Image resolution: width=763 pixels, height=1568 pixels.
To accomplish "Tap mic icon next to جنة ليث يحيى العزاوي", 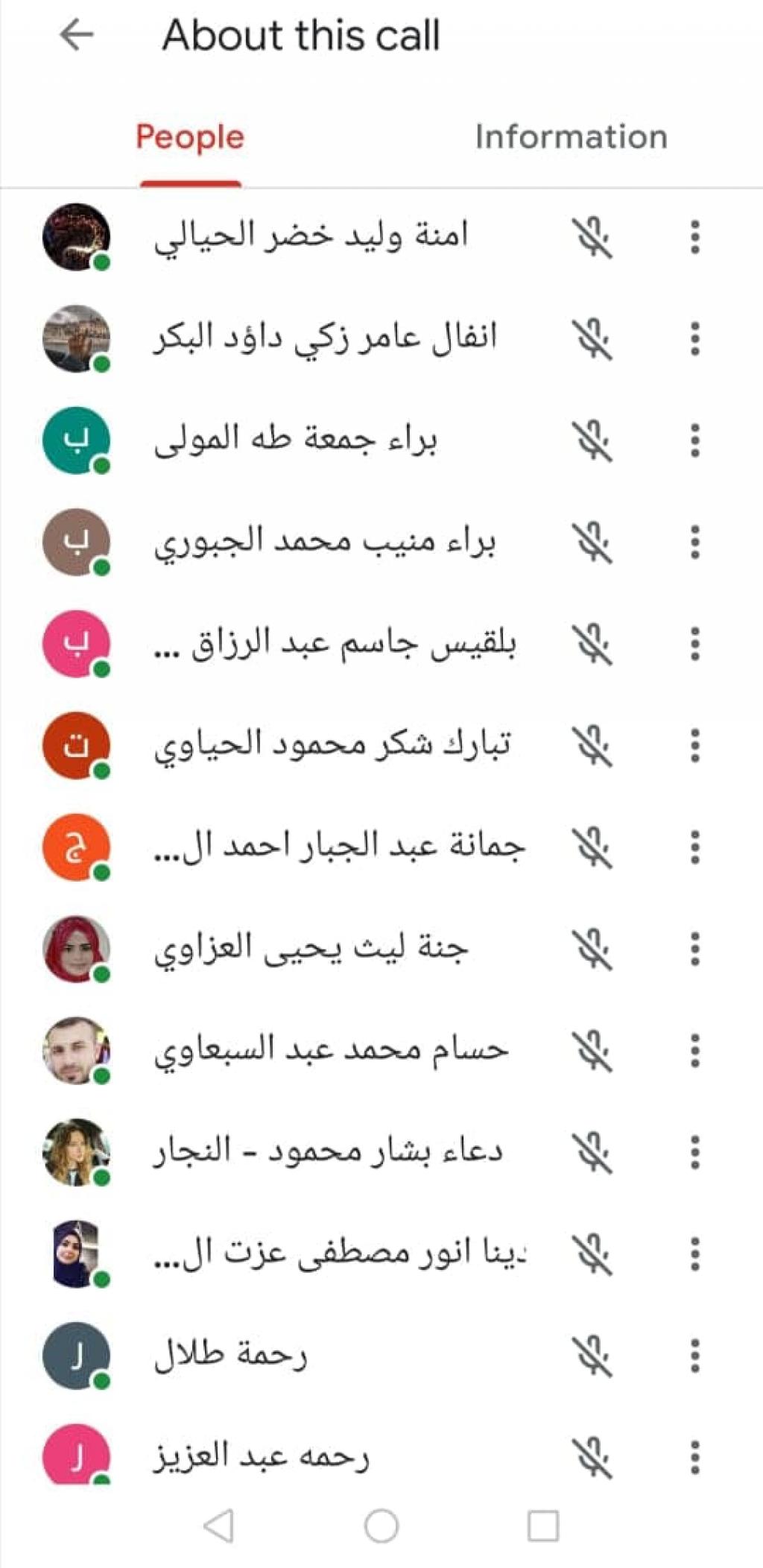I will point(592,949).
